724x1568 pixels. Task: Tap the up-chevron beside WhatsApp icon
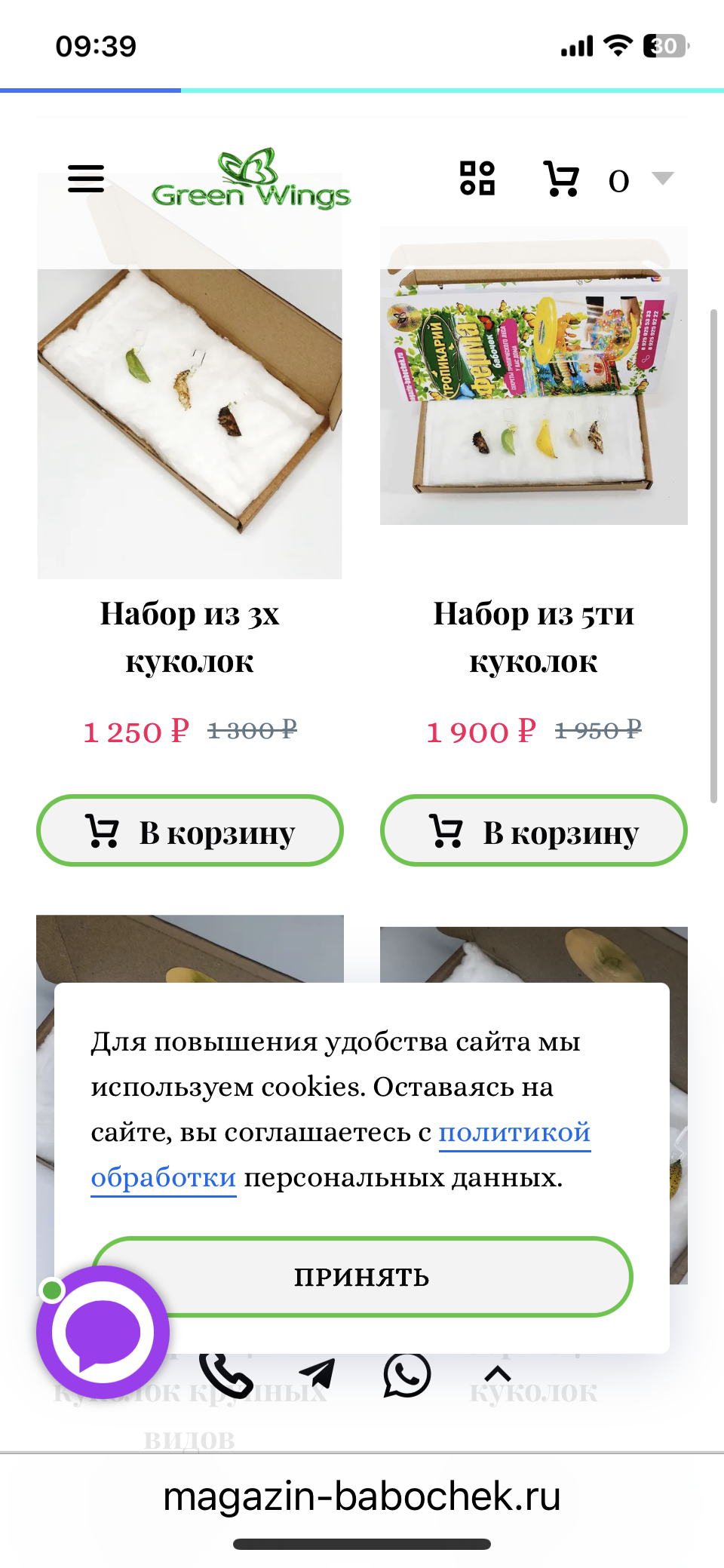pyautogui.click(x=498, y=1374)
